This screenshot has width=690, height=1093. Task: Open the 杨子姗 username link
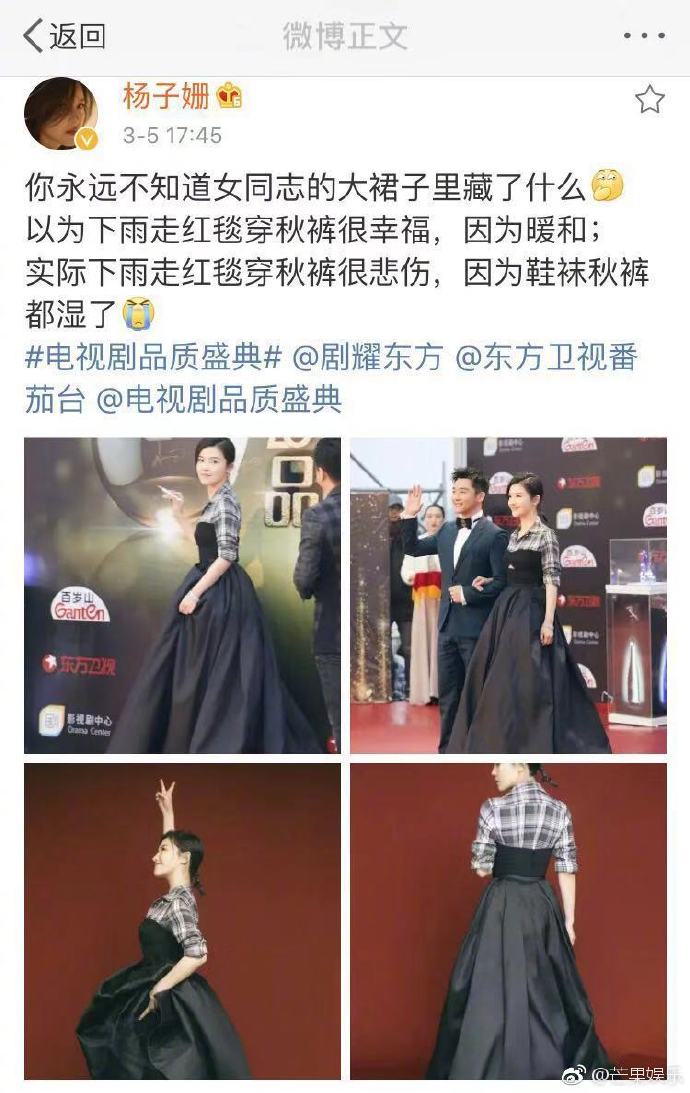coord(166,97)
